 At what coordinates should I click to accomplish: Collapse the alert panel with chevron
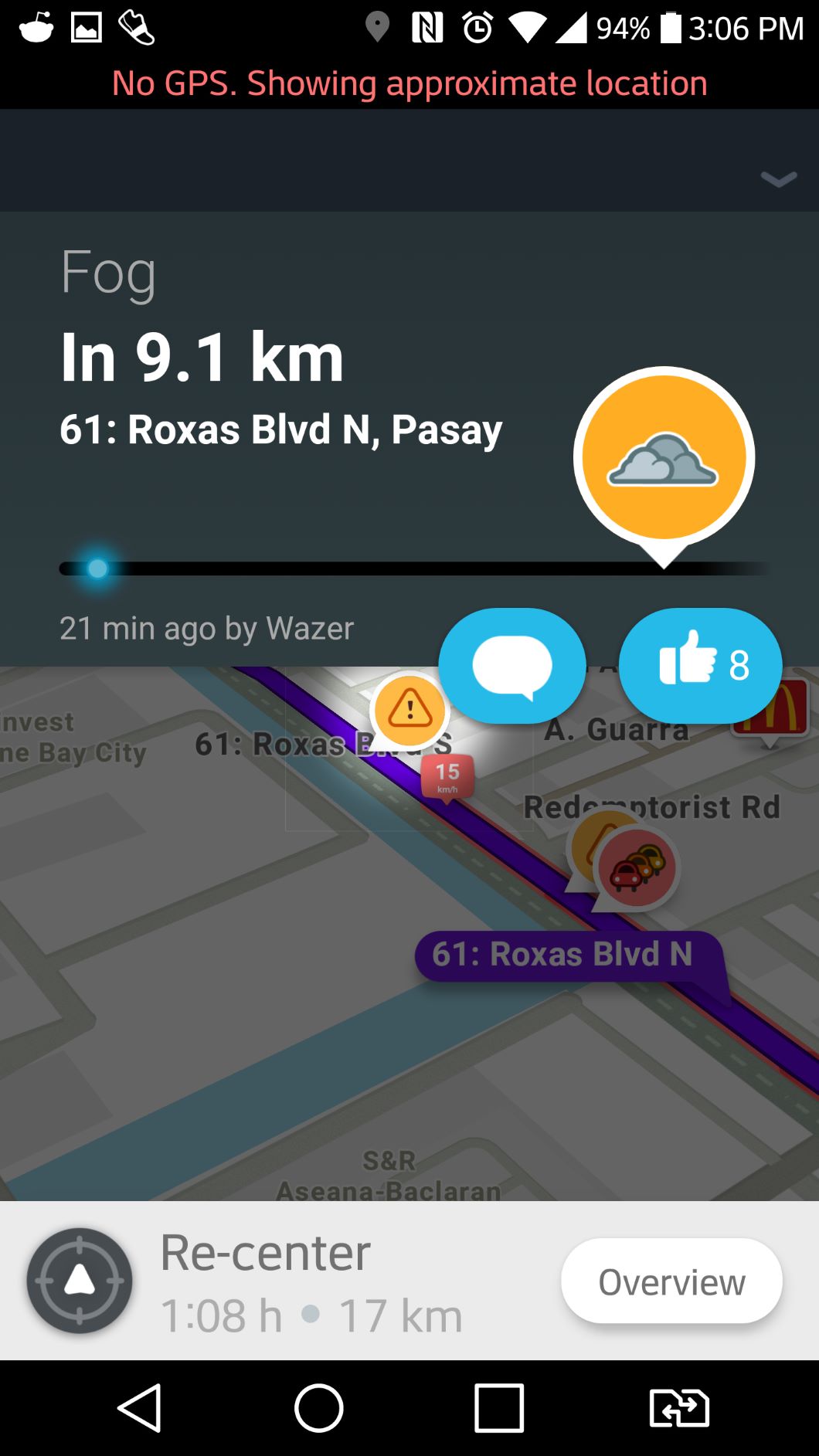click(778, 179)
